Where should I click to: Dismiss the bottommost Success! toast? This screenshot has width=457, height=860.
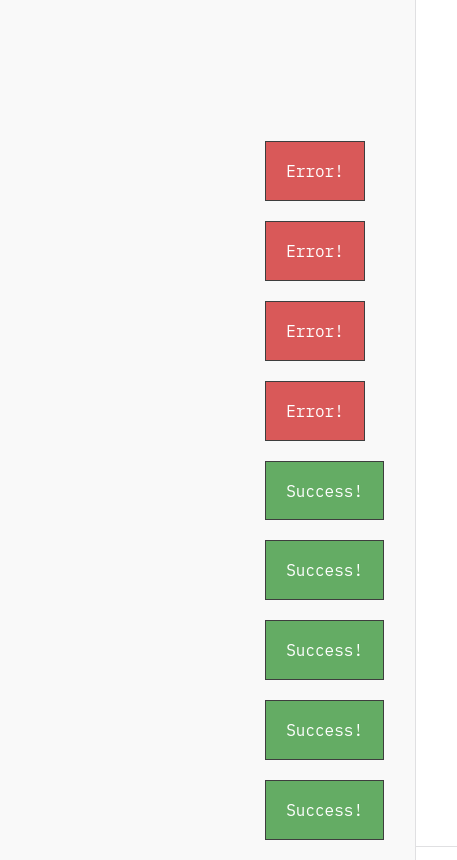tap(324, 810)
